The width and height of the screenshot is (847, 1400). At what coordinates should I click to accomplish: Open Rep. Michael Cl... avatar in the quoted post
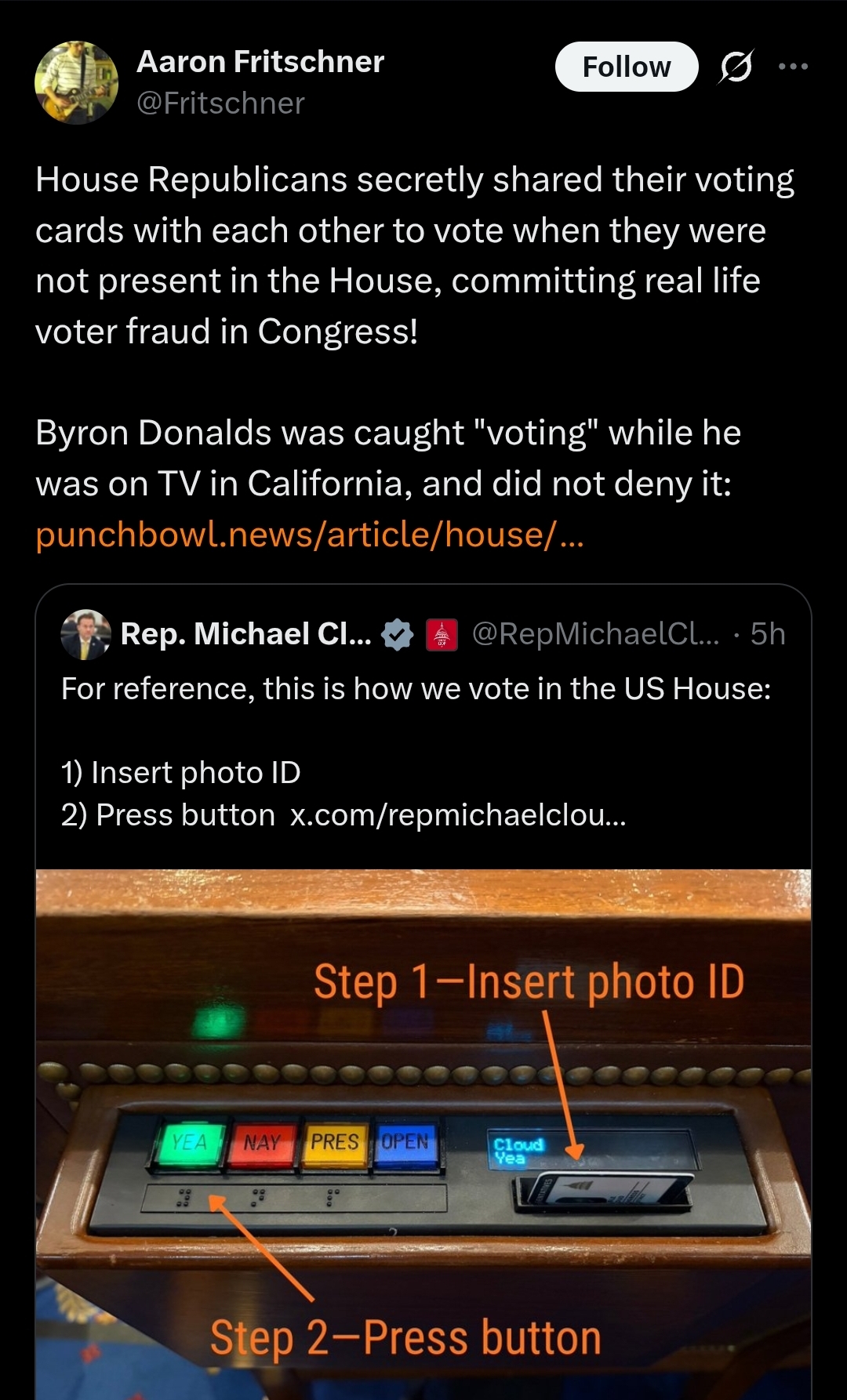click(x=85, y=634)
